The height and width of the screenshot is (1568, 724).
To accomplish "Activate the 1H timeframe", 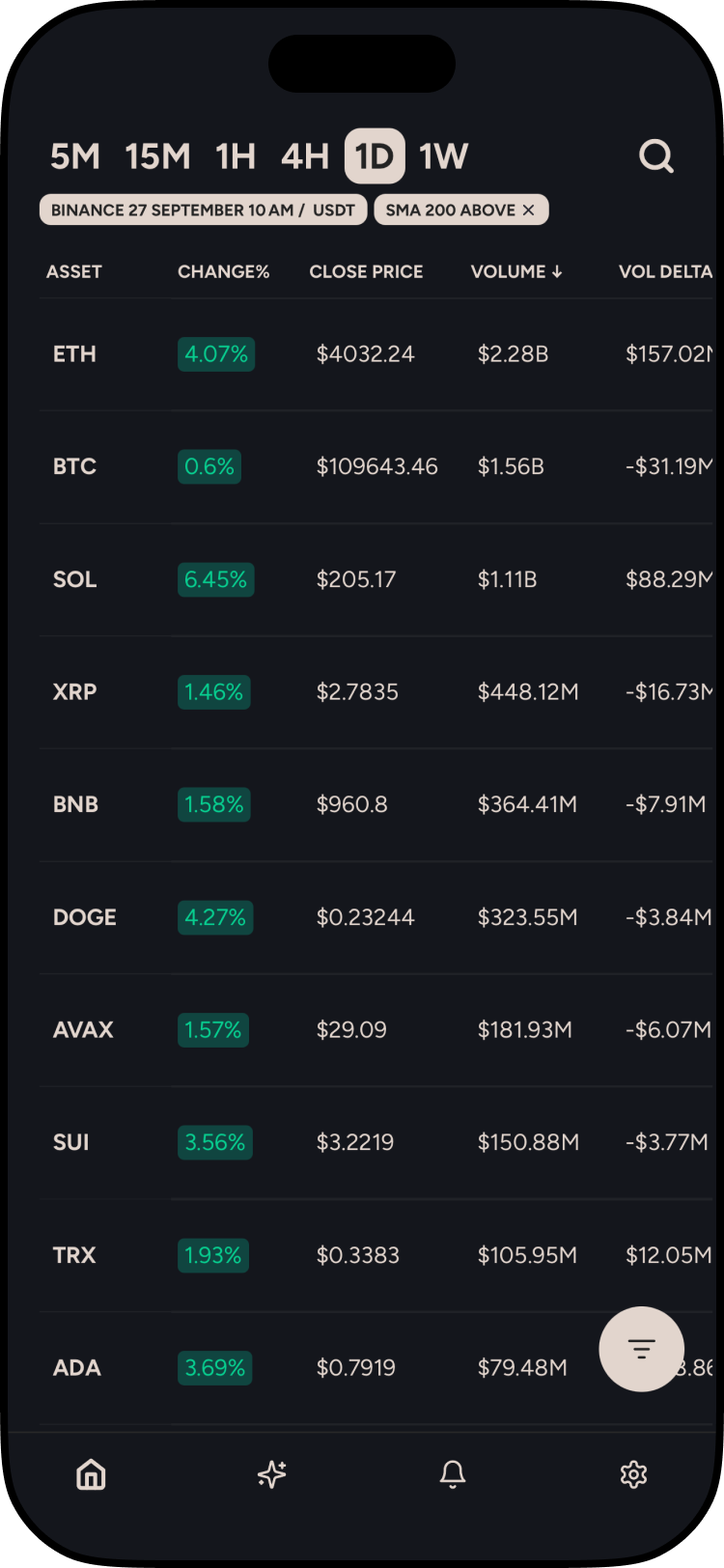I will pos(234,155).
